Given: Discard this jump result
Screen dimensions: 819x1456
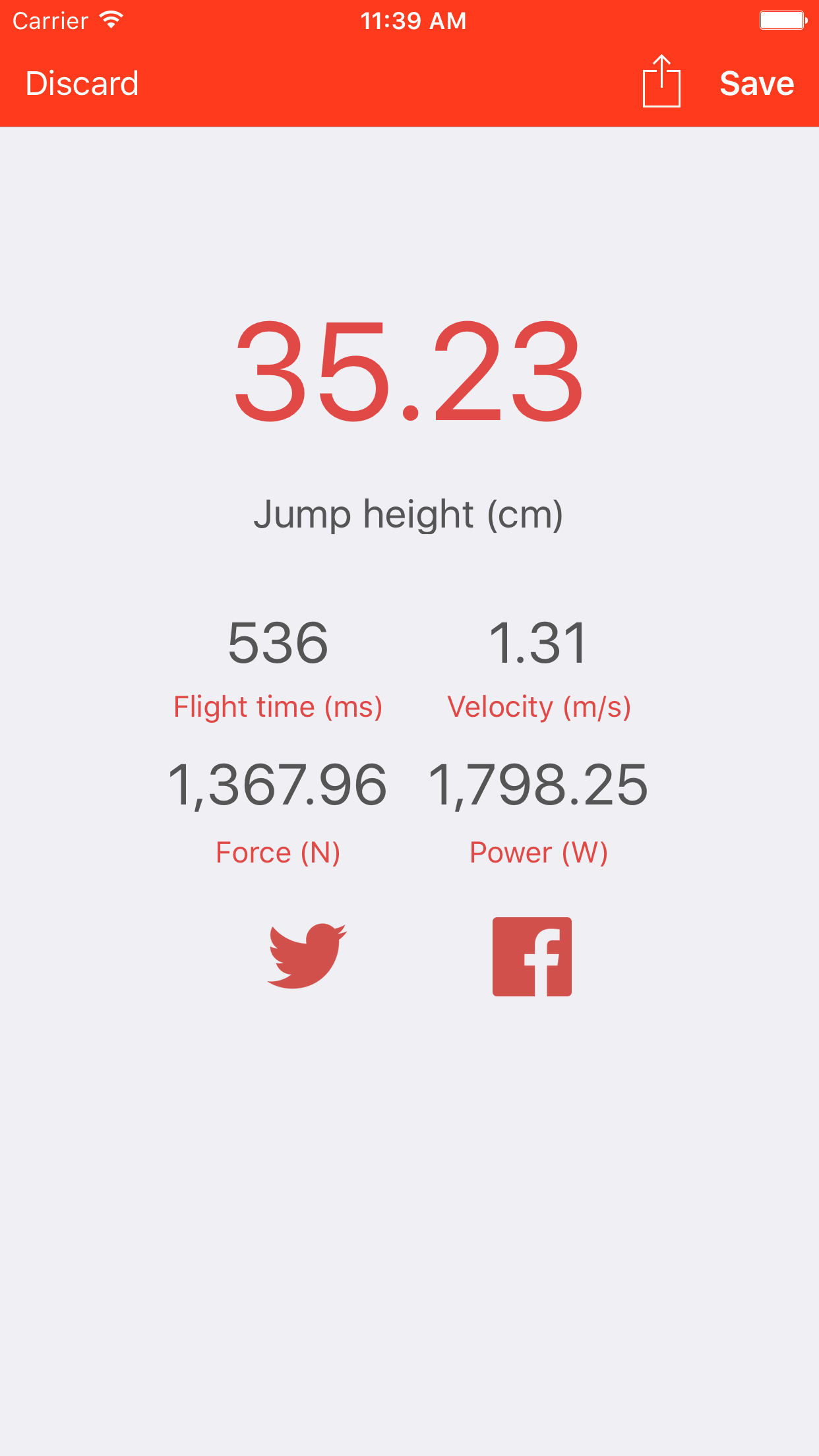Looking at the screenshot, I should [x=82, y=84].
